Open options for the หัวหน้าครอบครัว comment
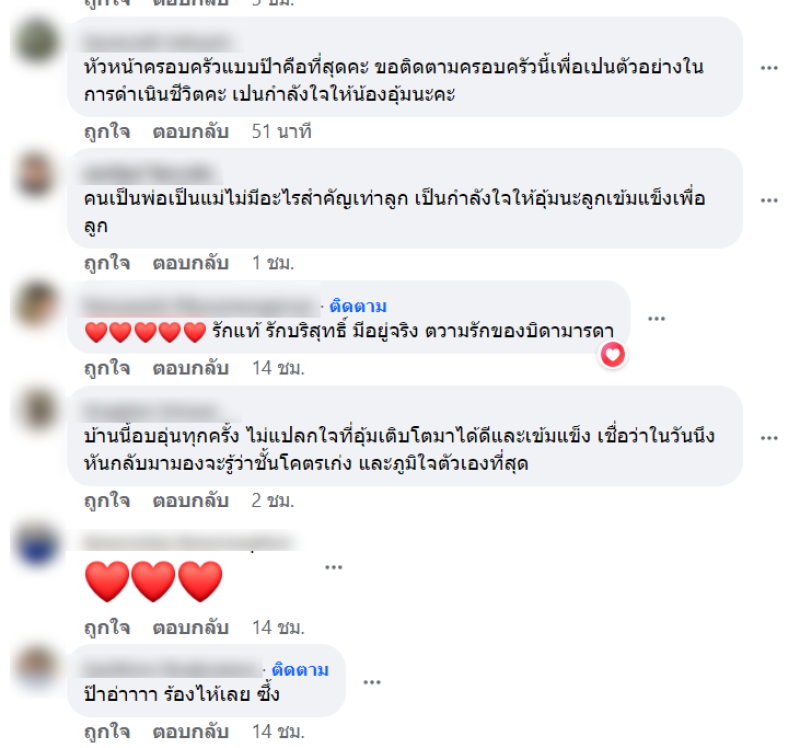The width and height of the screenshot is (800, 748). (768, 68)
